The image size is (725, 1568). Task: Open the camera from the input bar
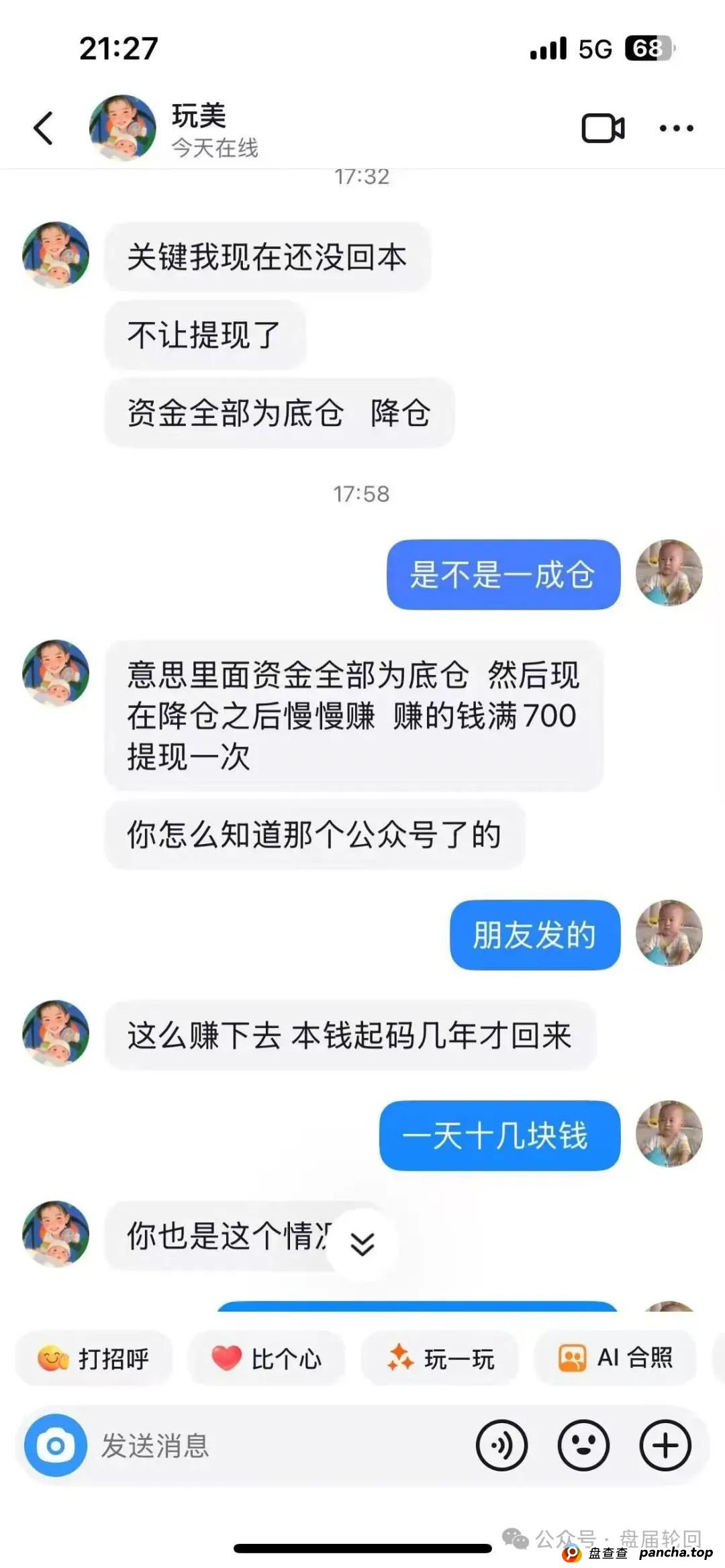point(56,1446)
